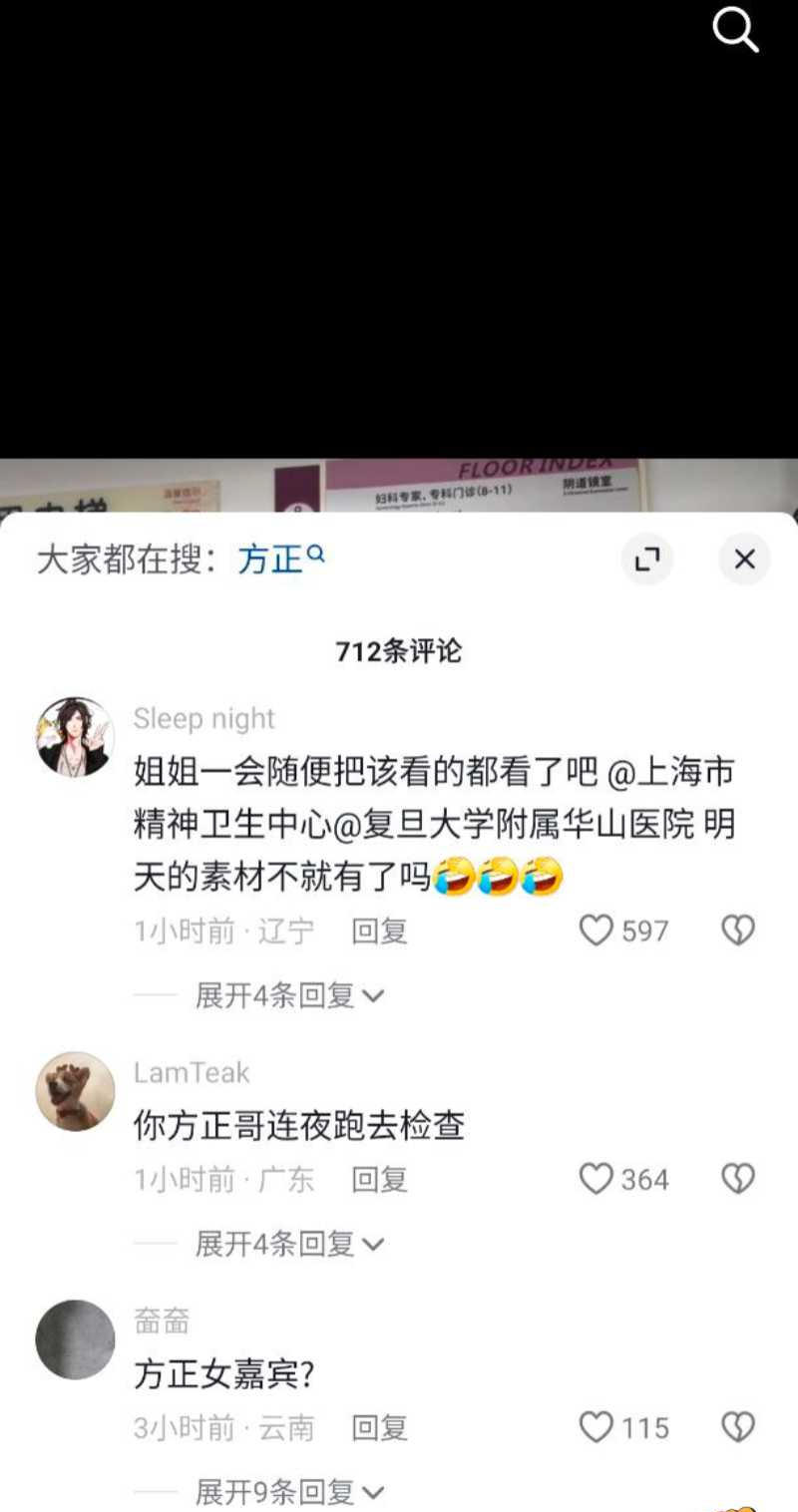Dislike the comment 方正女嘉宾?

(x=738, y=1428)
